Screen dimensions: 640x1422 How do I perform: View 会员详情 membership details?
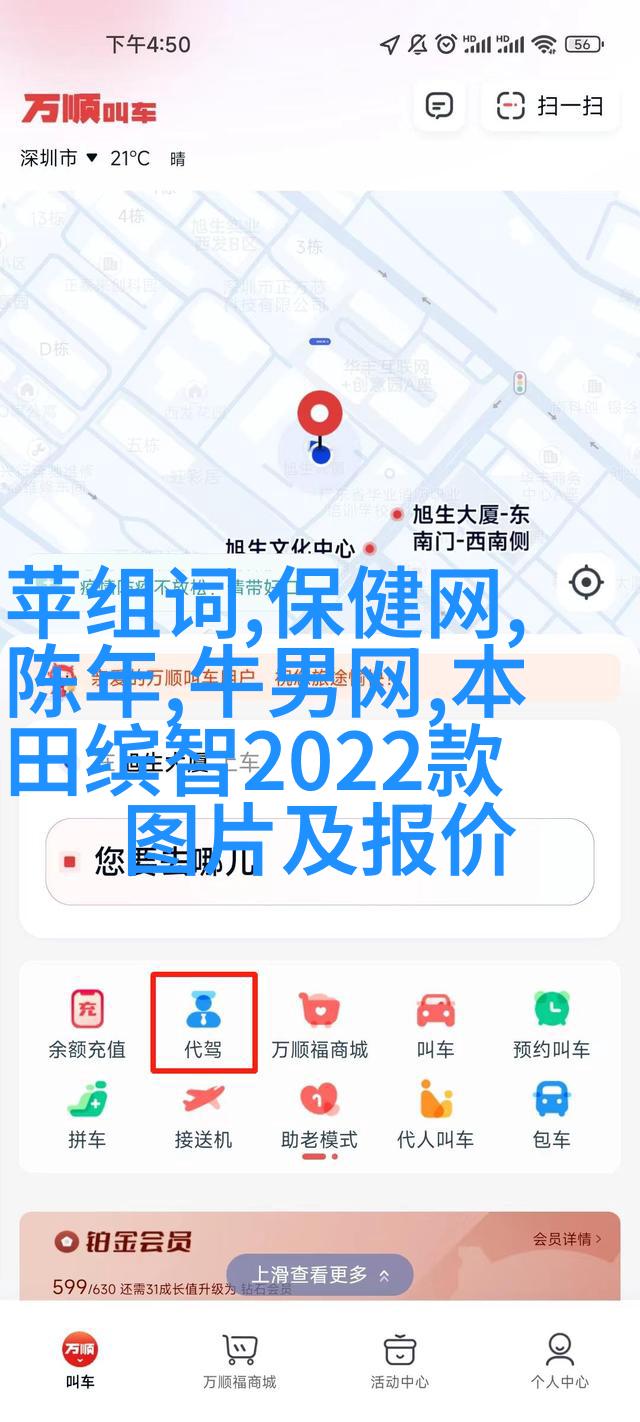click(567, 1239)
